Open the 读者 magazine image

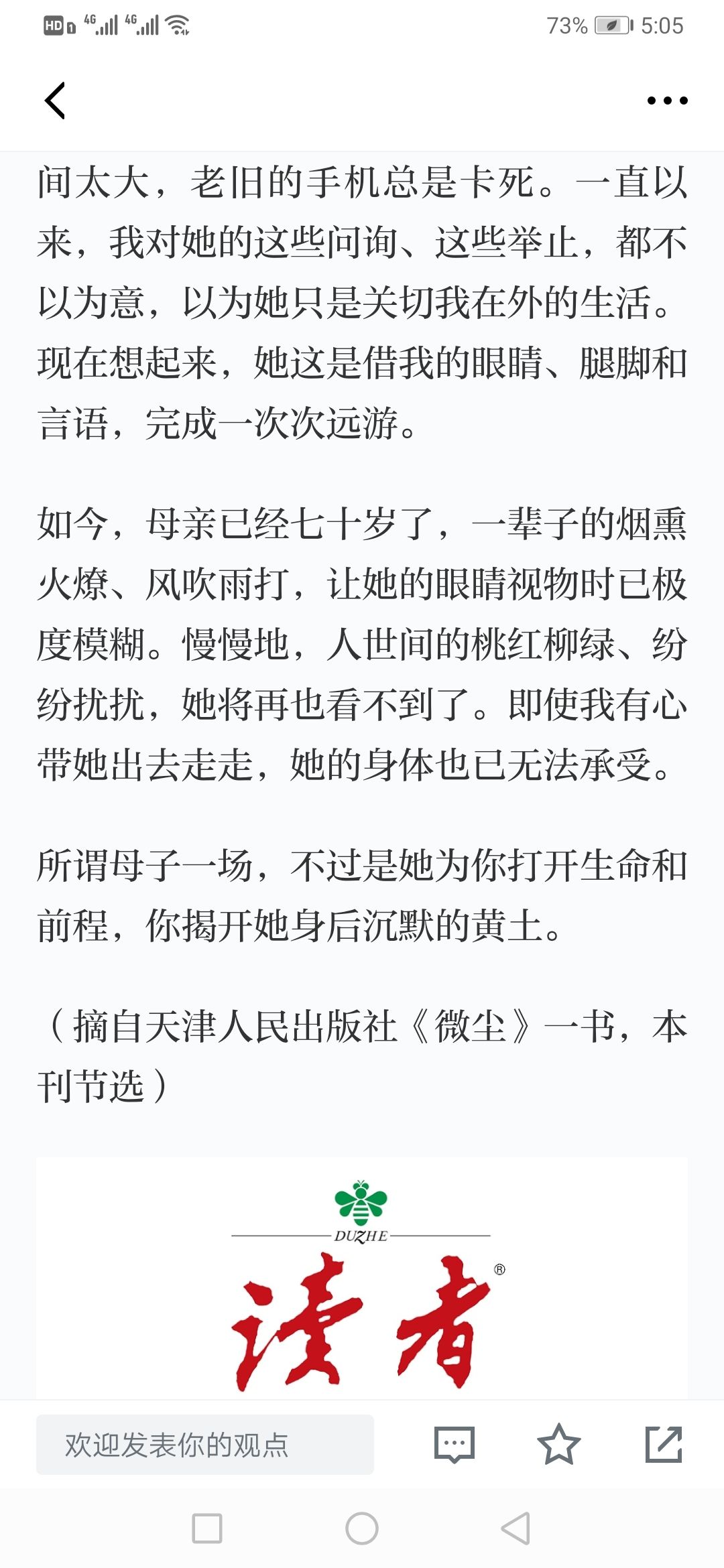pyautogui.click(x=362, y=1279)
